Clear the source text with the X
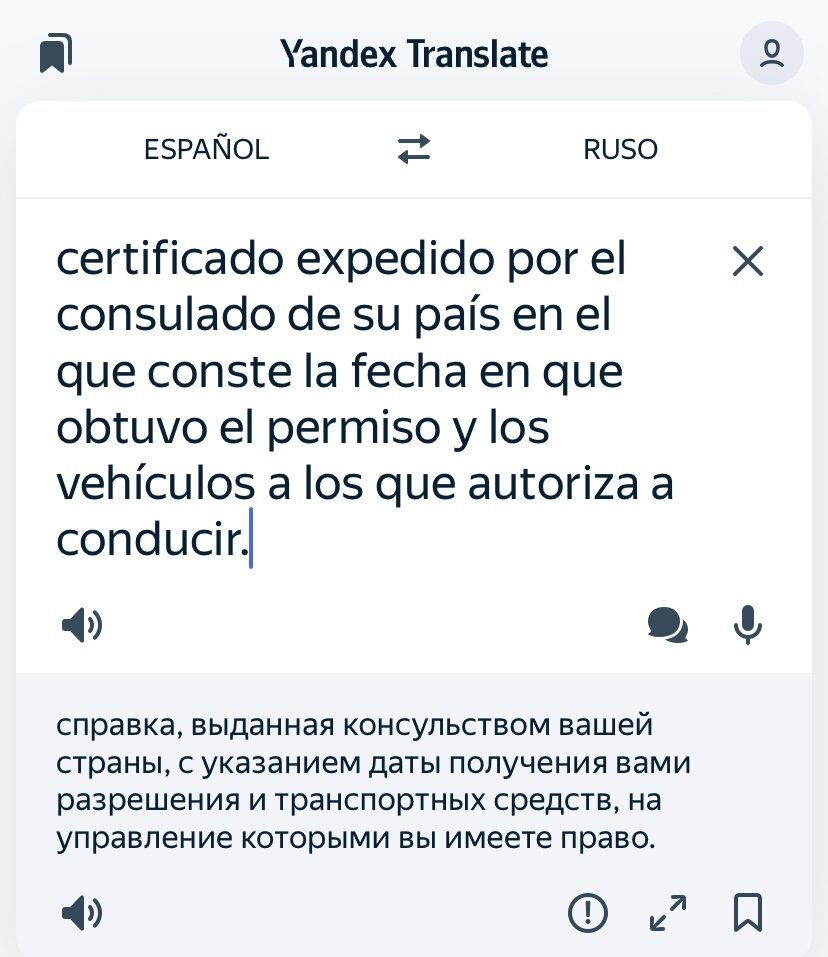This screenshot has width=828, height=957. point(747,261)
